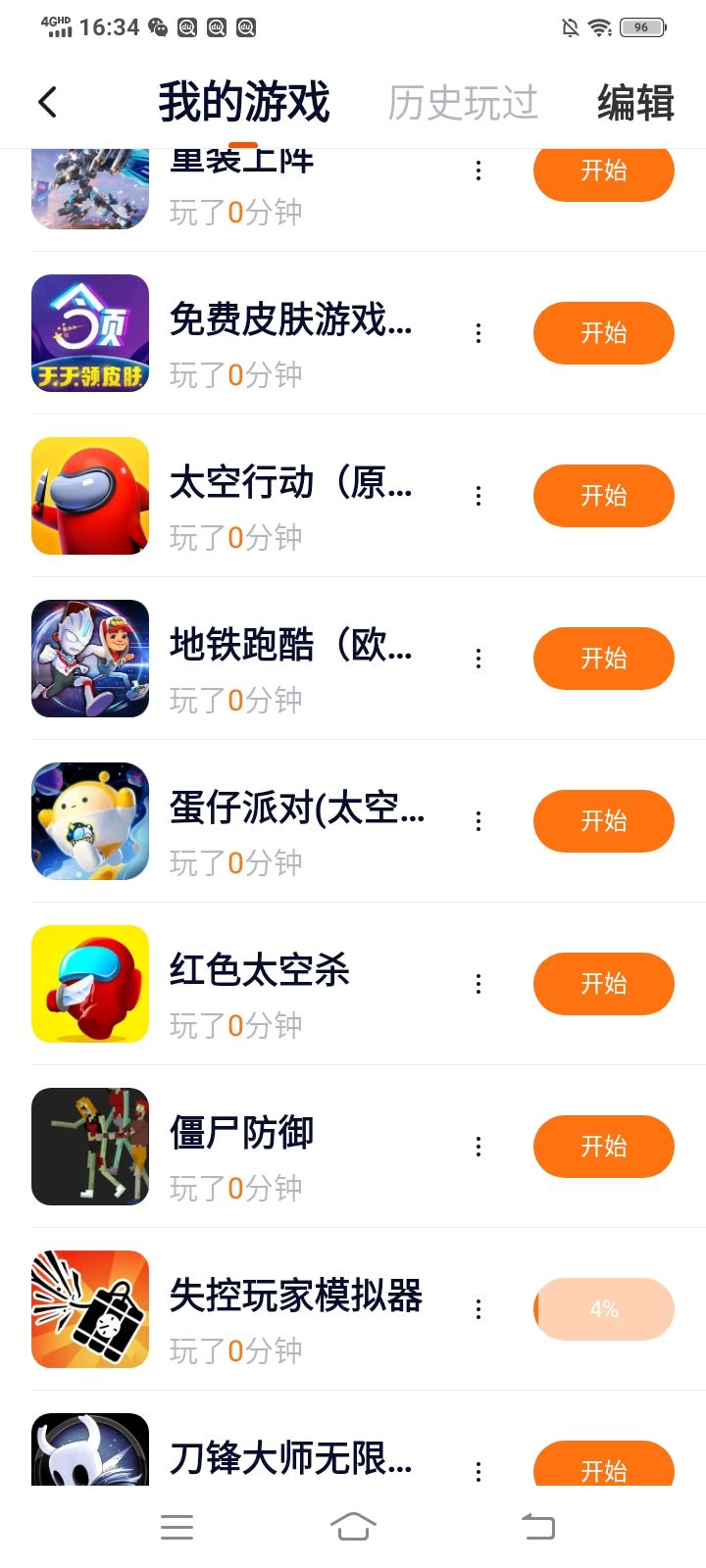Open more options for 失控玩家模拟器

[x=479, y=1309]
